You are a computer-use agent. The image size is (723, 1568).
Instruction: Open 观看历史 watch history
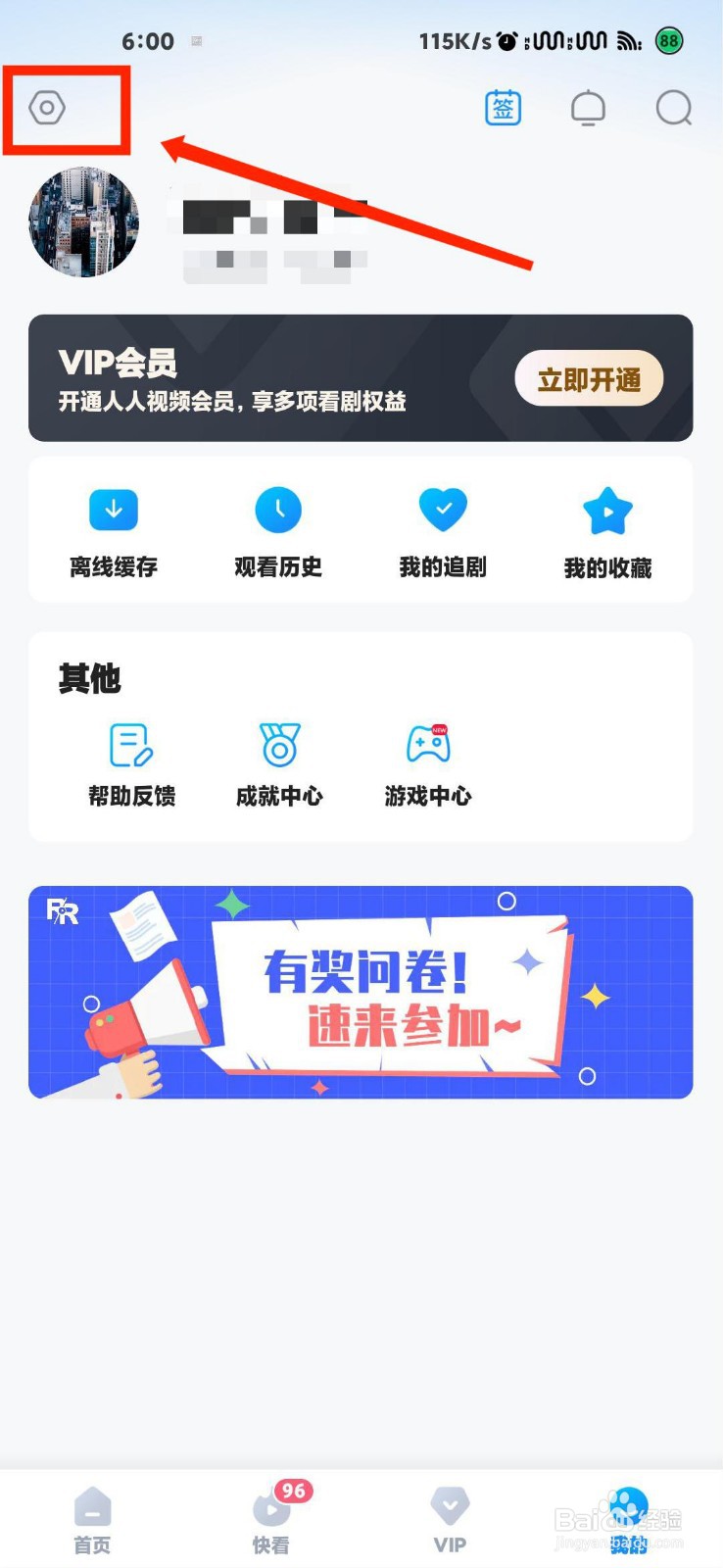pos(277,529)
